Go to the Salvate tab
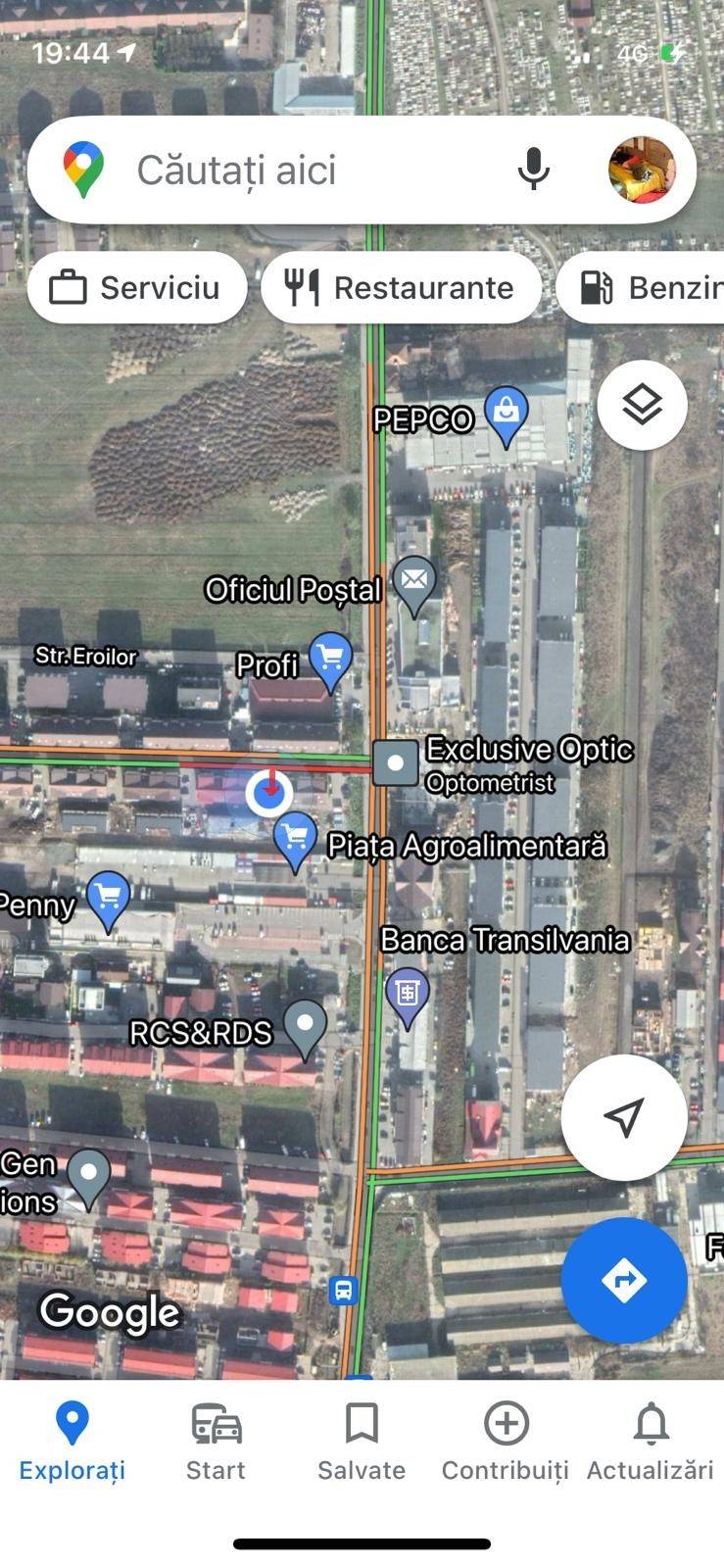 coord(362,1440)
